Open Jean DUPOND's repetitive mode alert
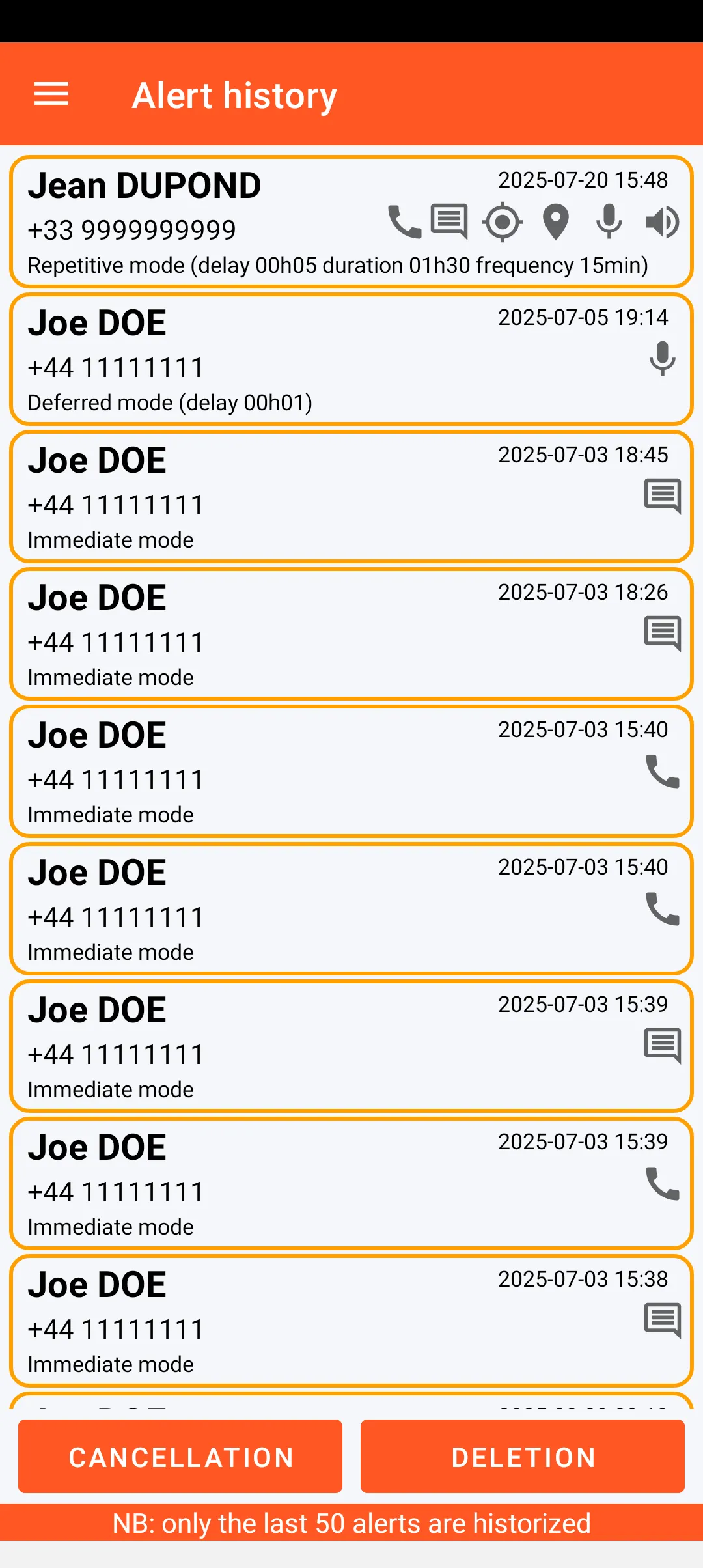This screenshot has width=703, height=1568. pos(351,221)
